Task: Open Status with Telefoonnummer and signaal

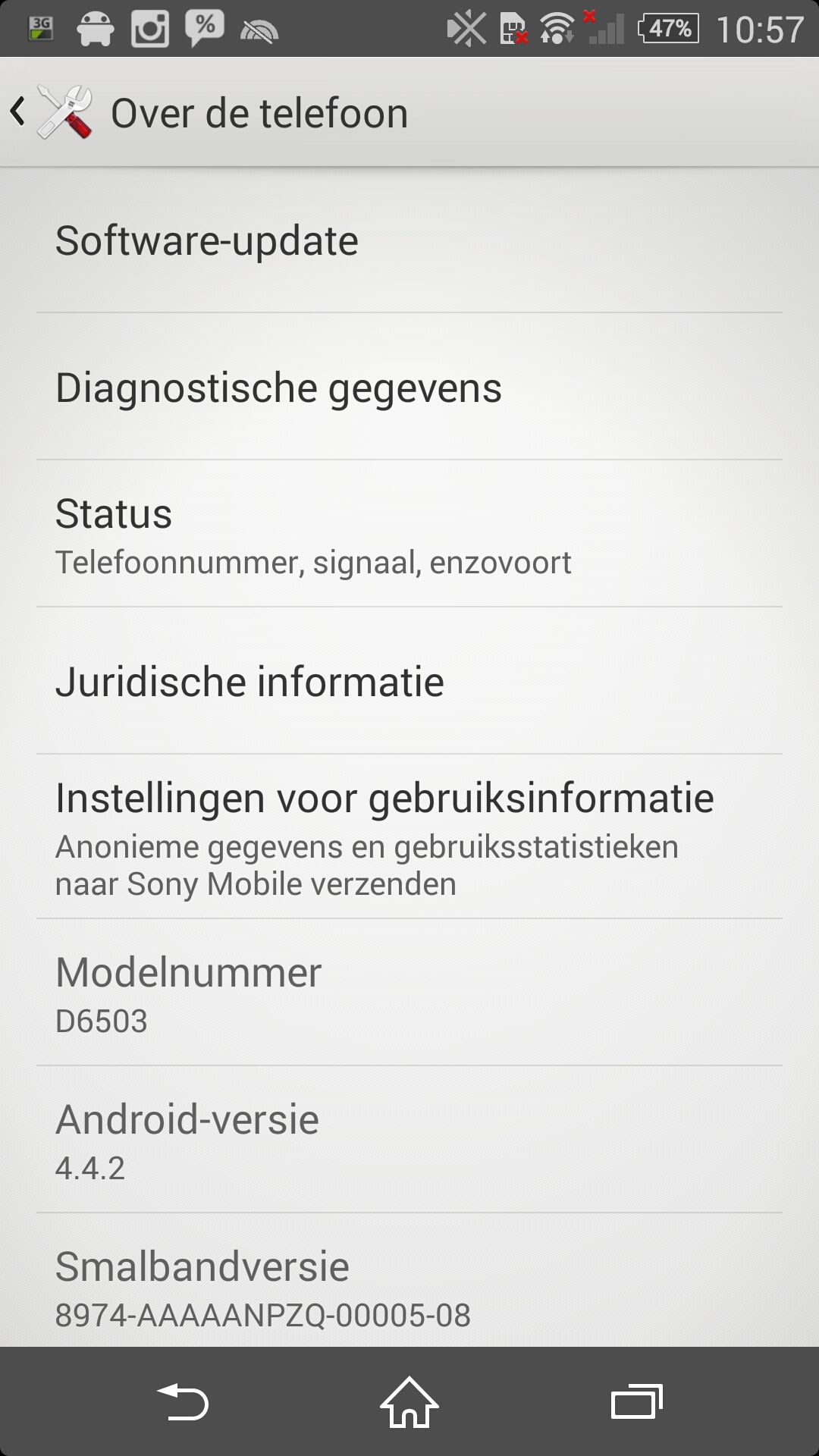Action: coord(409,535)
